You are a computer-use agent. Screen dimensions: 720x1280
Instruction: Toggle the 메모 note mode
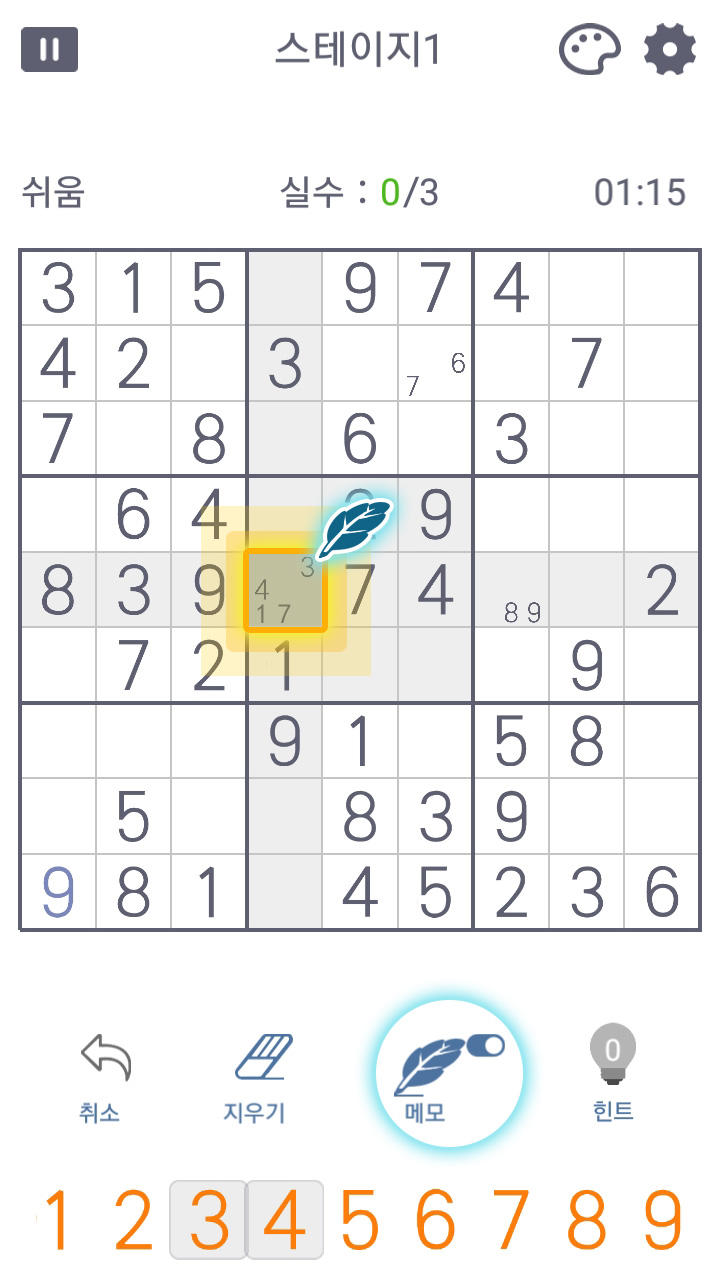[x=449, y=1074]
